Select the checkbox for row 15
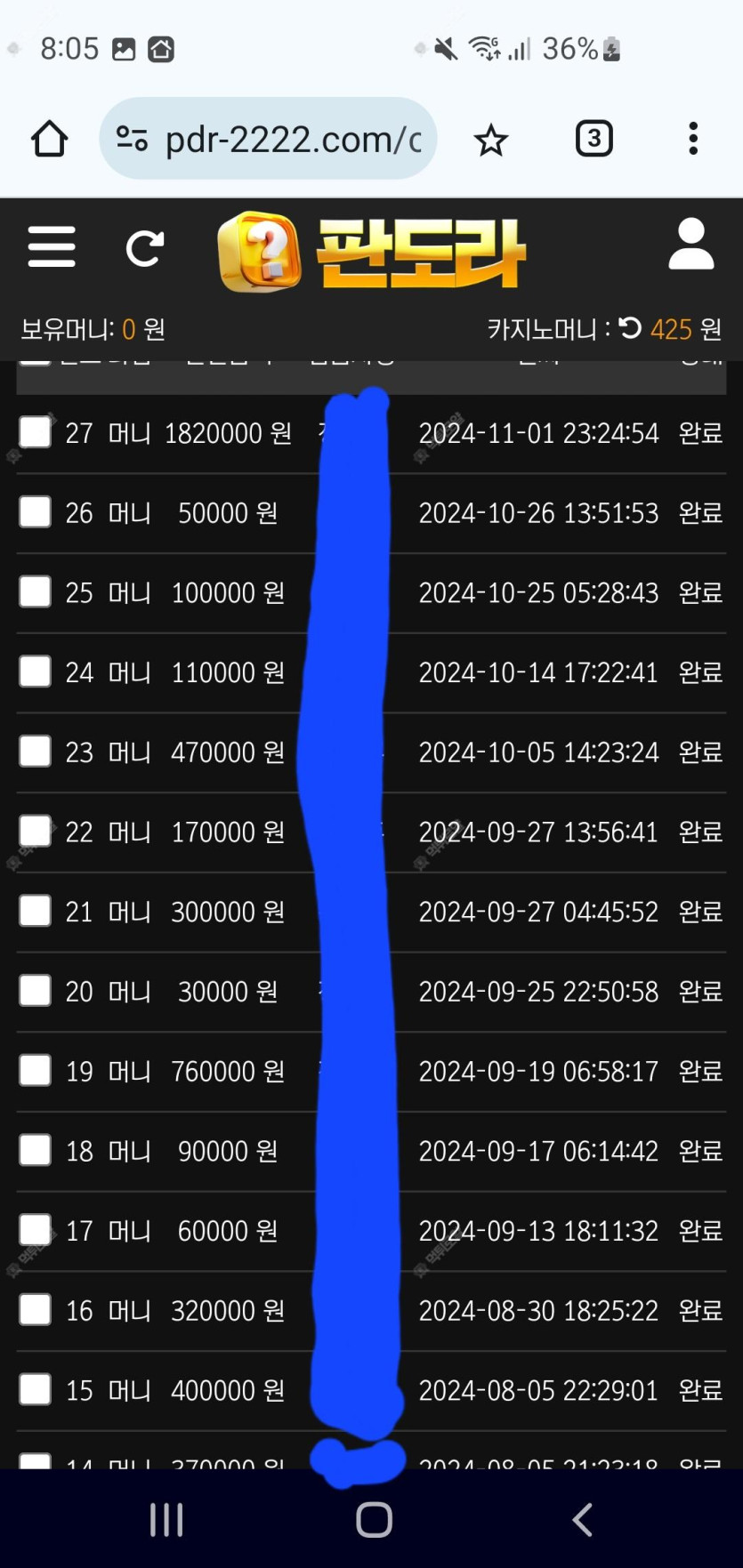Viewport: 743px width, 1568px height. pos(36,1389)
